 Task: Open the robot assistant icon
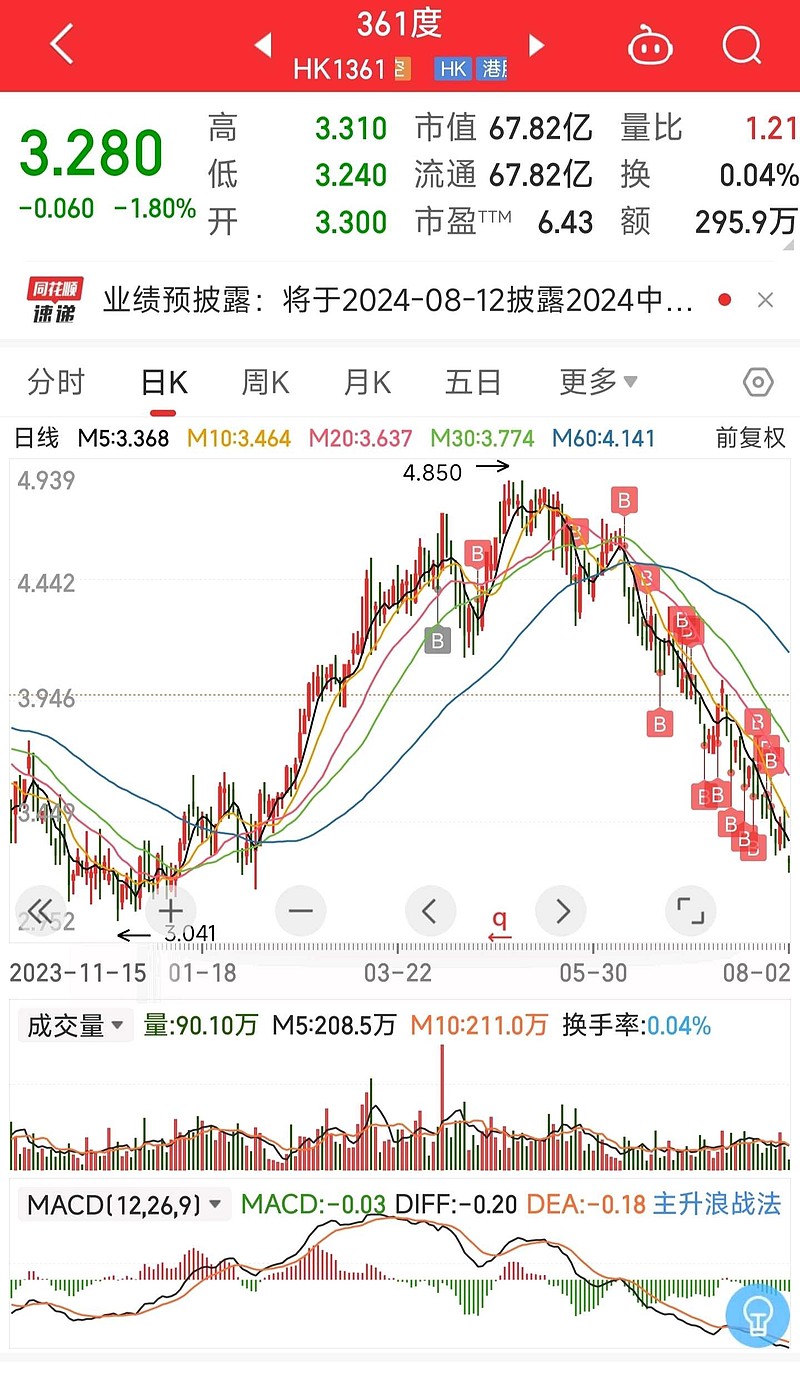pyautogui.click(x=651, y=45)
